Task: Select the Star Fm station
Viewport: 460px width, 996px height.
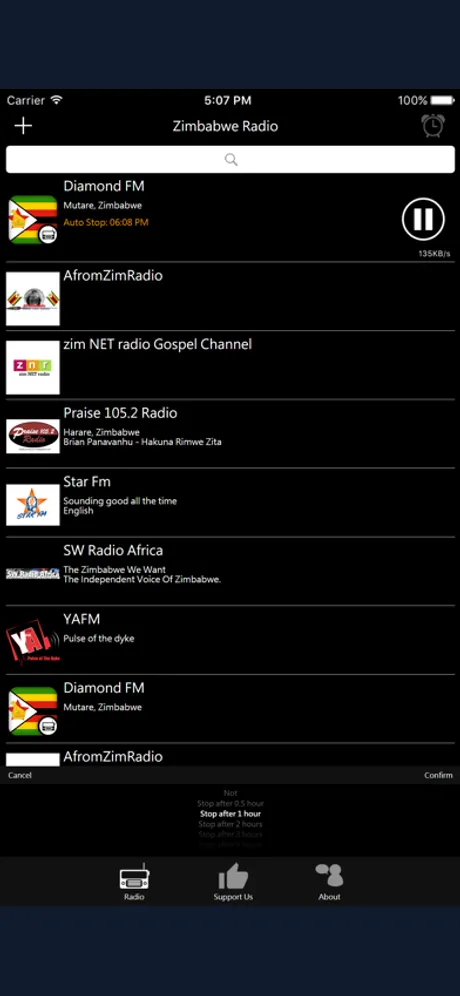Action: [230, 502]
